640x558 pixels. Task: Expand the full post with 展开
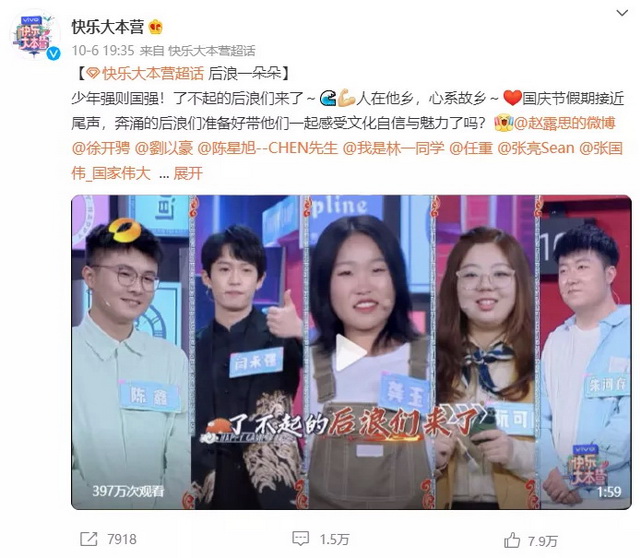(x=188, y=172)
